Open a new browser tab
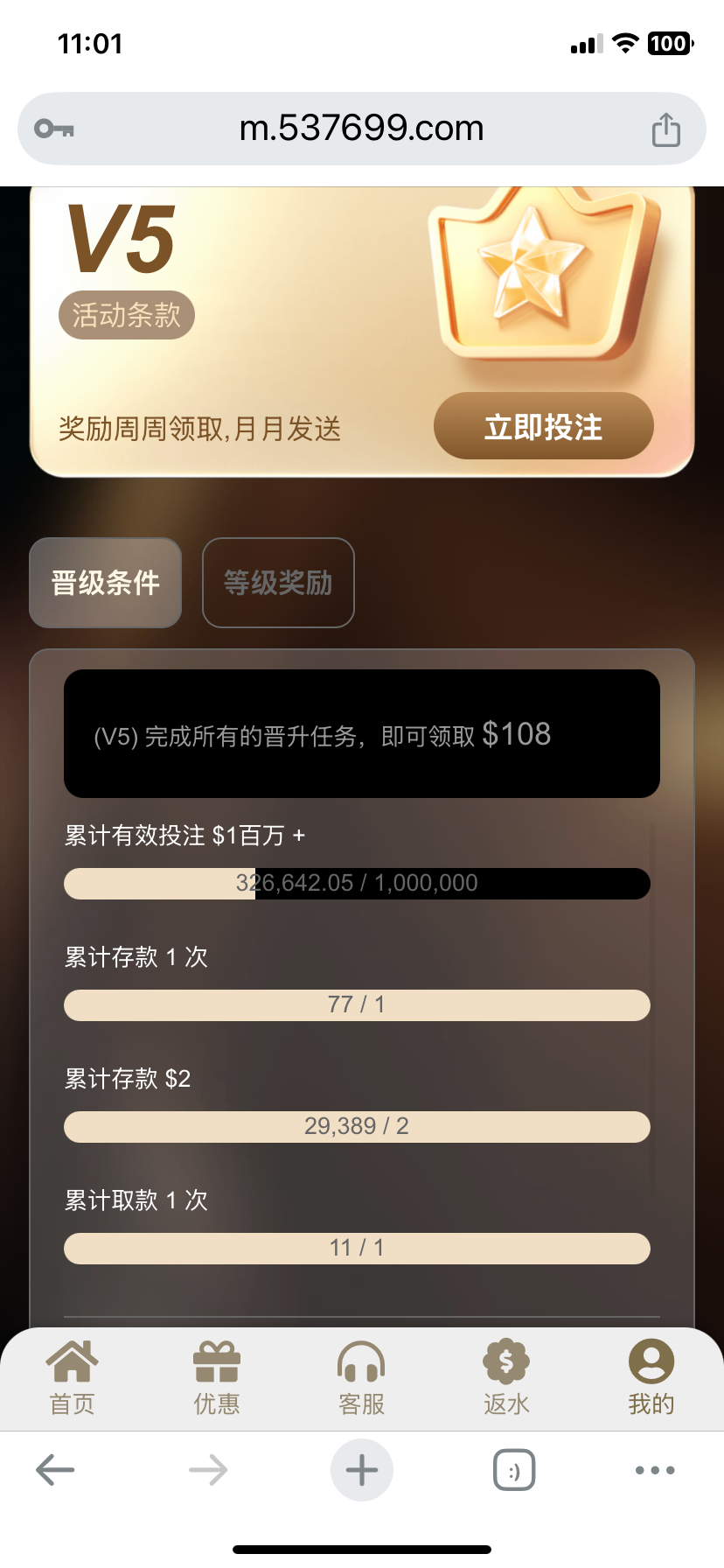This screenshot has width=724, height=1568. point(361,1470)
